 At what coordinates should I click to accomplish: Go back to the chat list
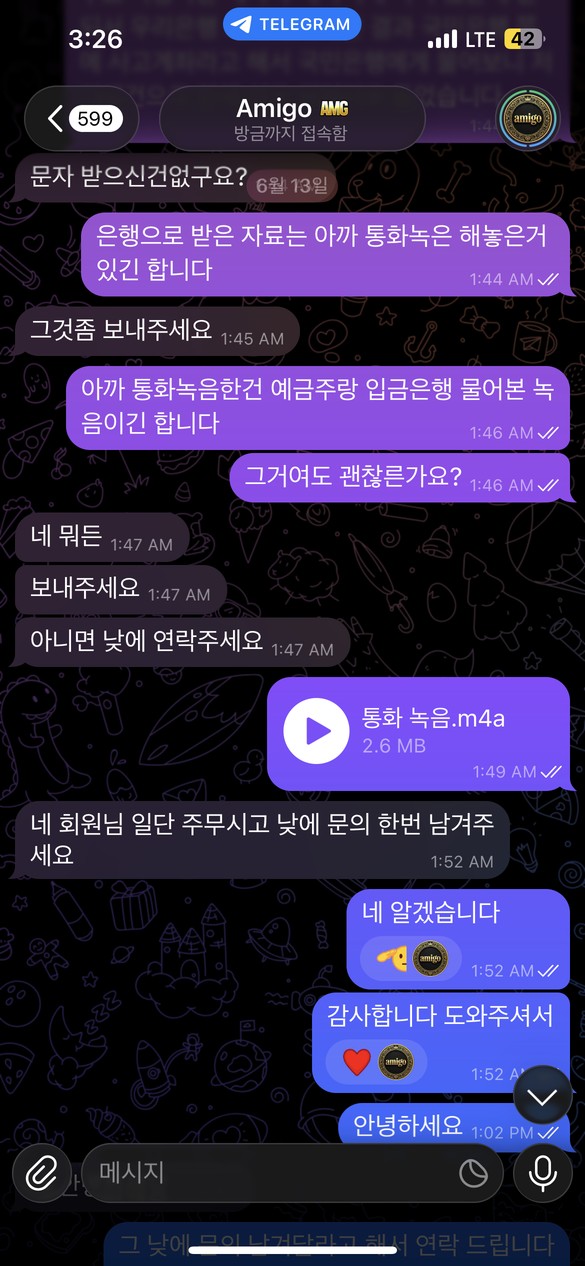click(84, 119)
